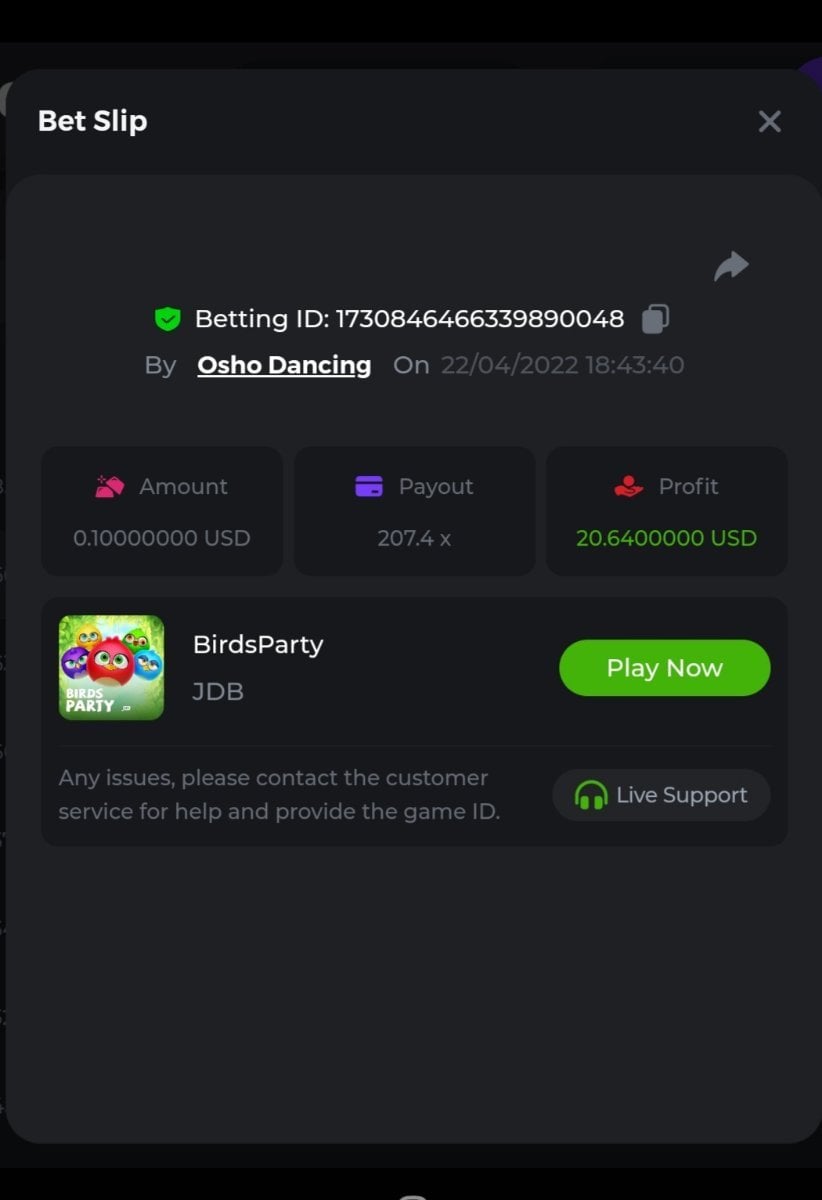Open Osho Dancing's profile link
Screen dimensions: 822x1200
(284, 365)
